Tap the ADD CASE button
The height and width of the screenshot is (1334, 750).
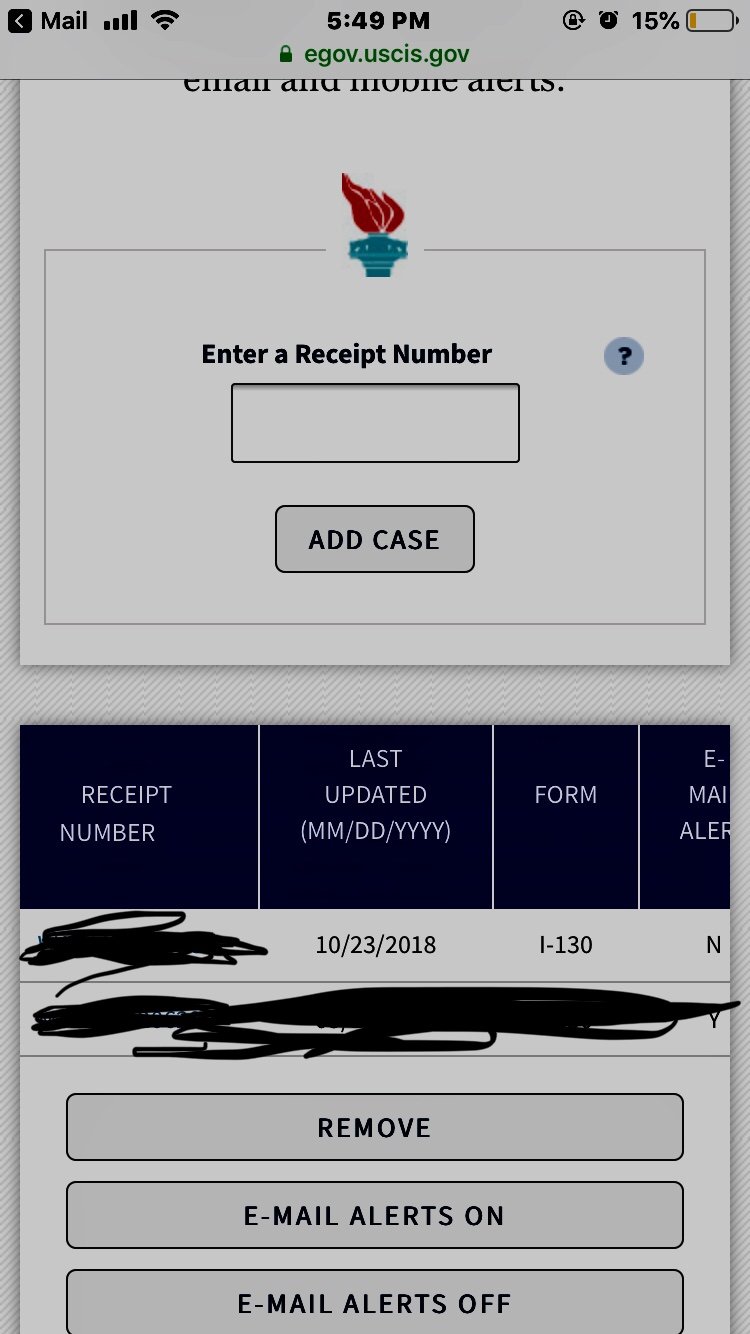pos(375,539)
